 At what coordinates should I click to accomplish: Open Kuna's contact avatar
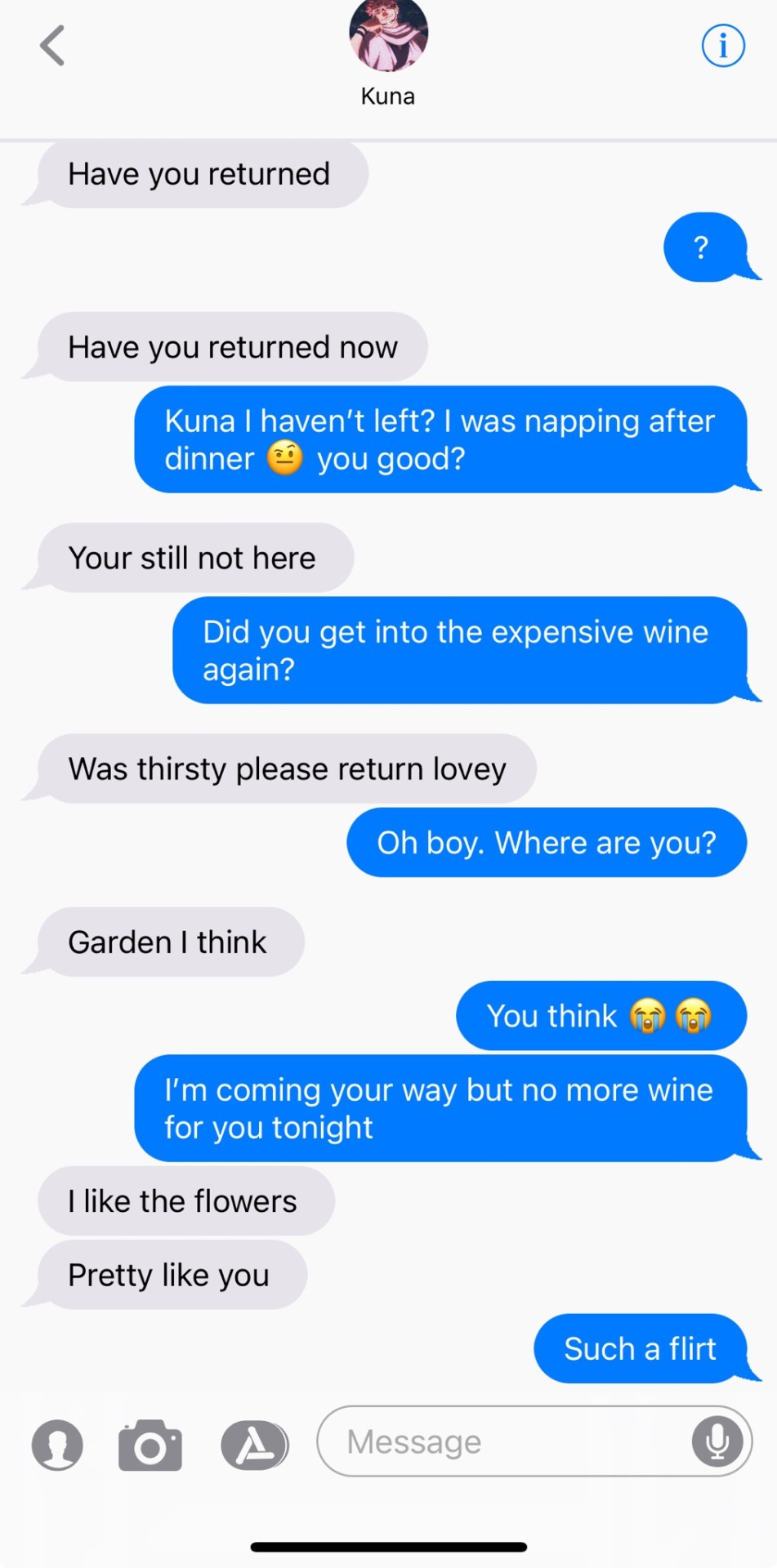(388, 34)
